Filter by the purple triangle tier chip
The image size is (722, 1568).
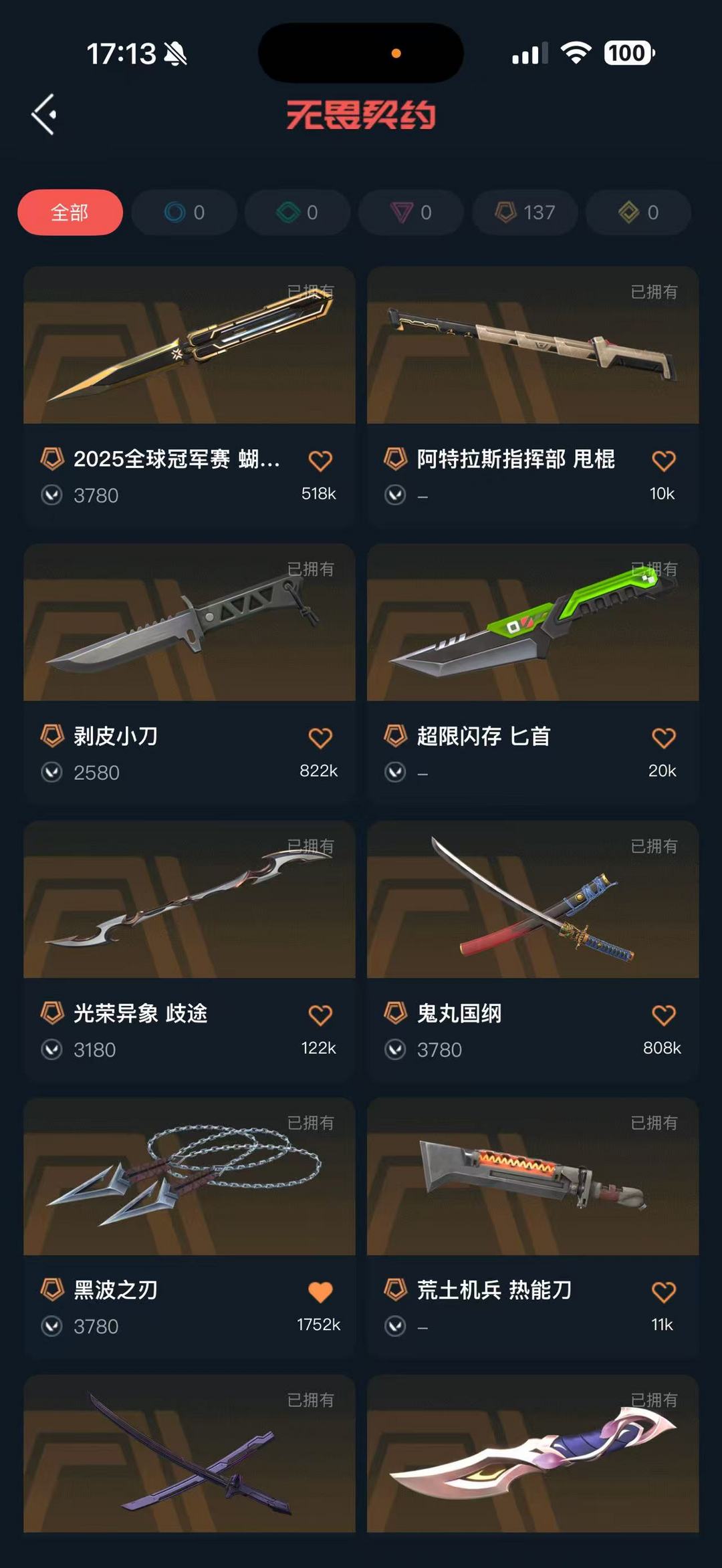click(411, 213)
